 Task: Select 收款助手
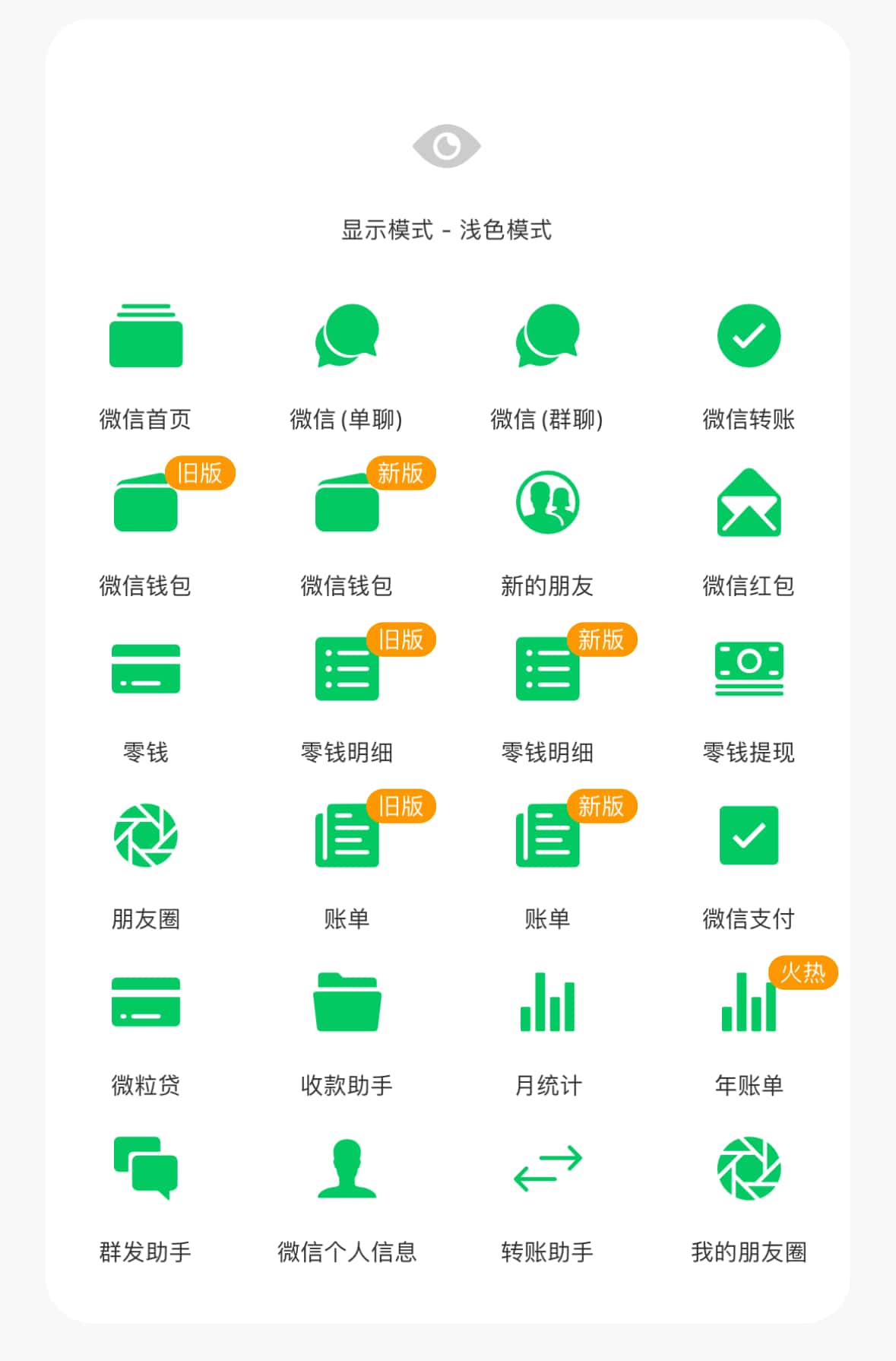(x=347, y=1002)
